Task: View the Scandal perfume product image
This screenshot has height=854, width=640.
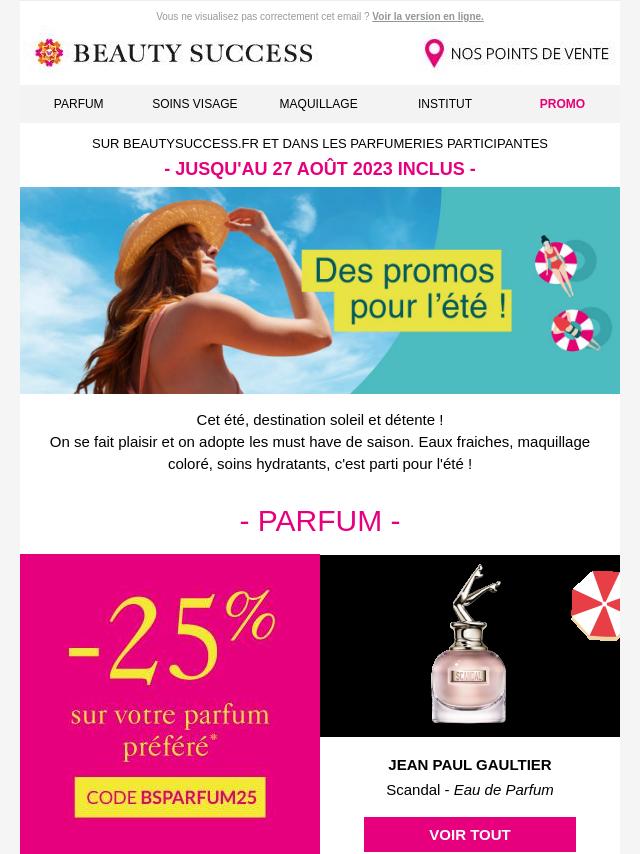Action: point(469,646)
